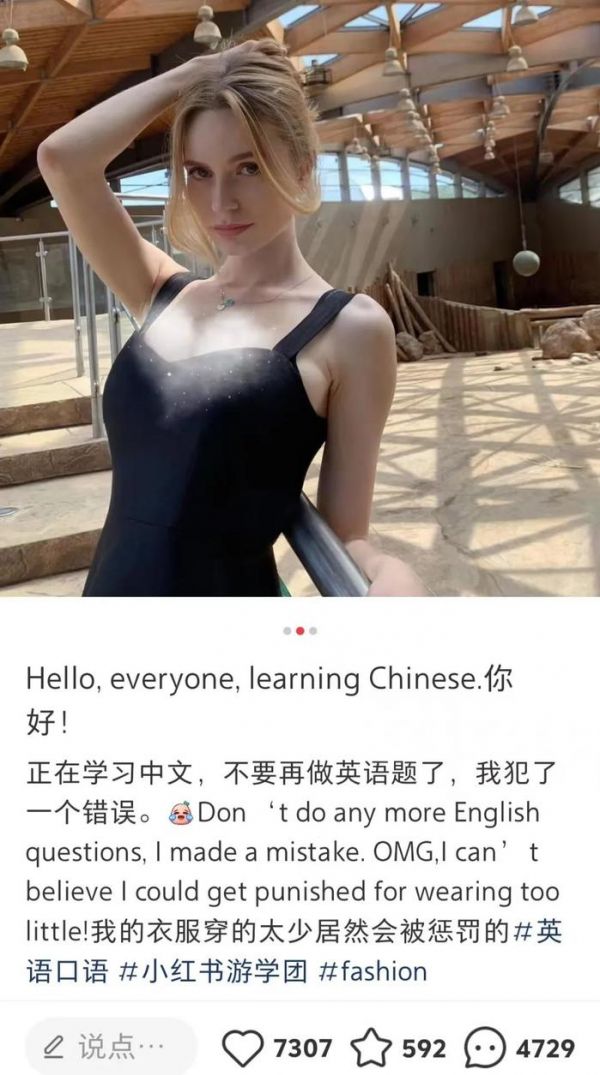This screenshot has height=1075, width=600.
Task: Open the comments bubble icon
Action: [x=485, y=1048]
